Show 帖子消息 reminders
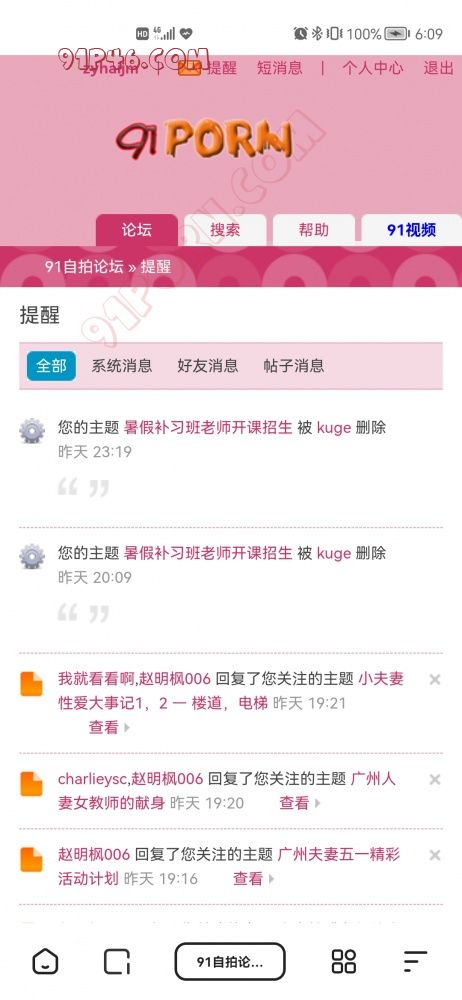 [294, 366]
